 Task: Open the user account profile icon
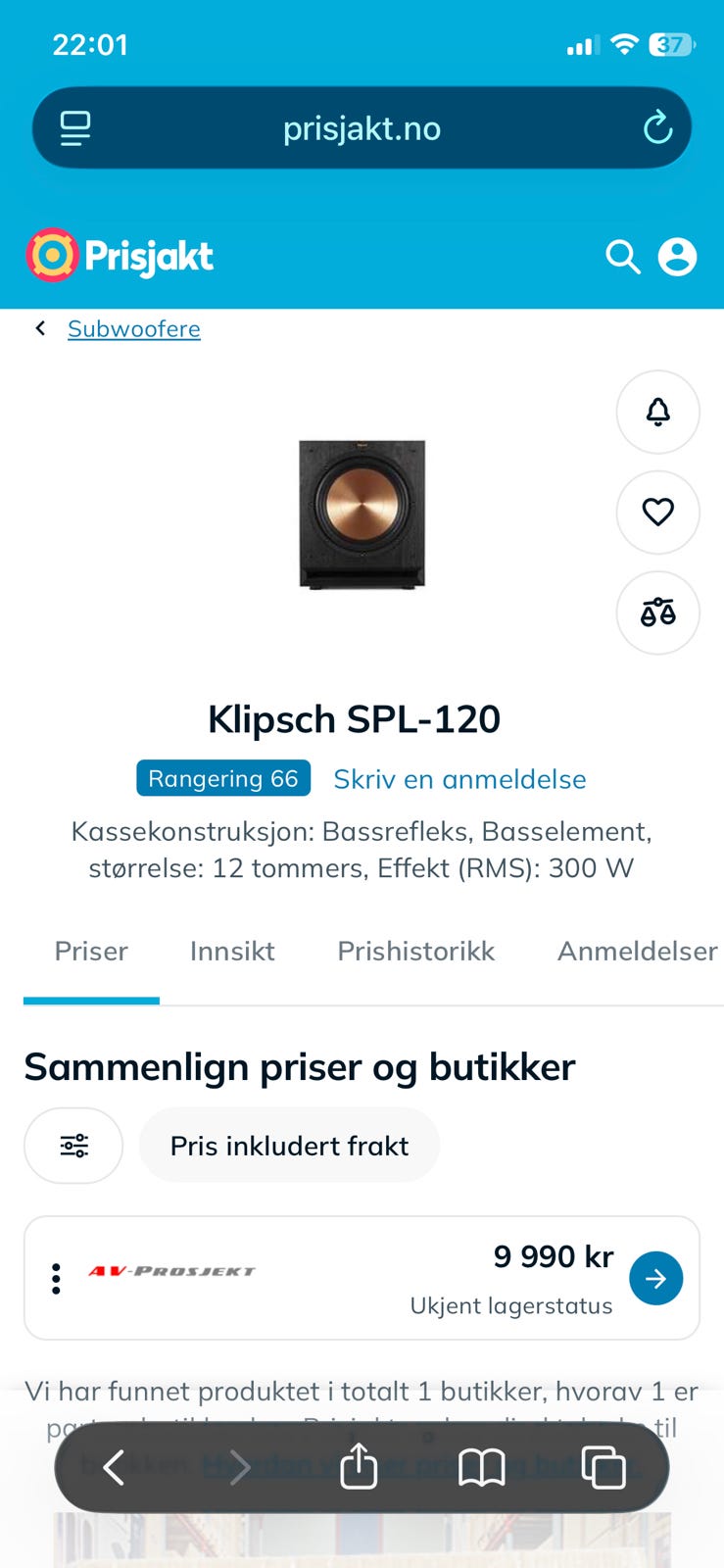677,257
